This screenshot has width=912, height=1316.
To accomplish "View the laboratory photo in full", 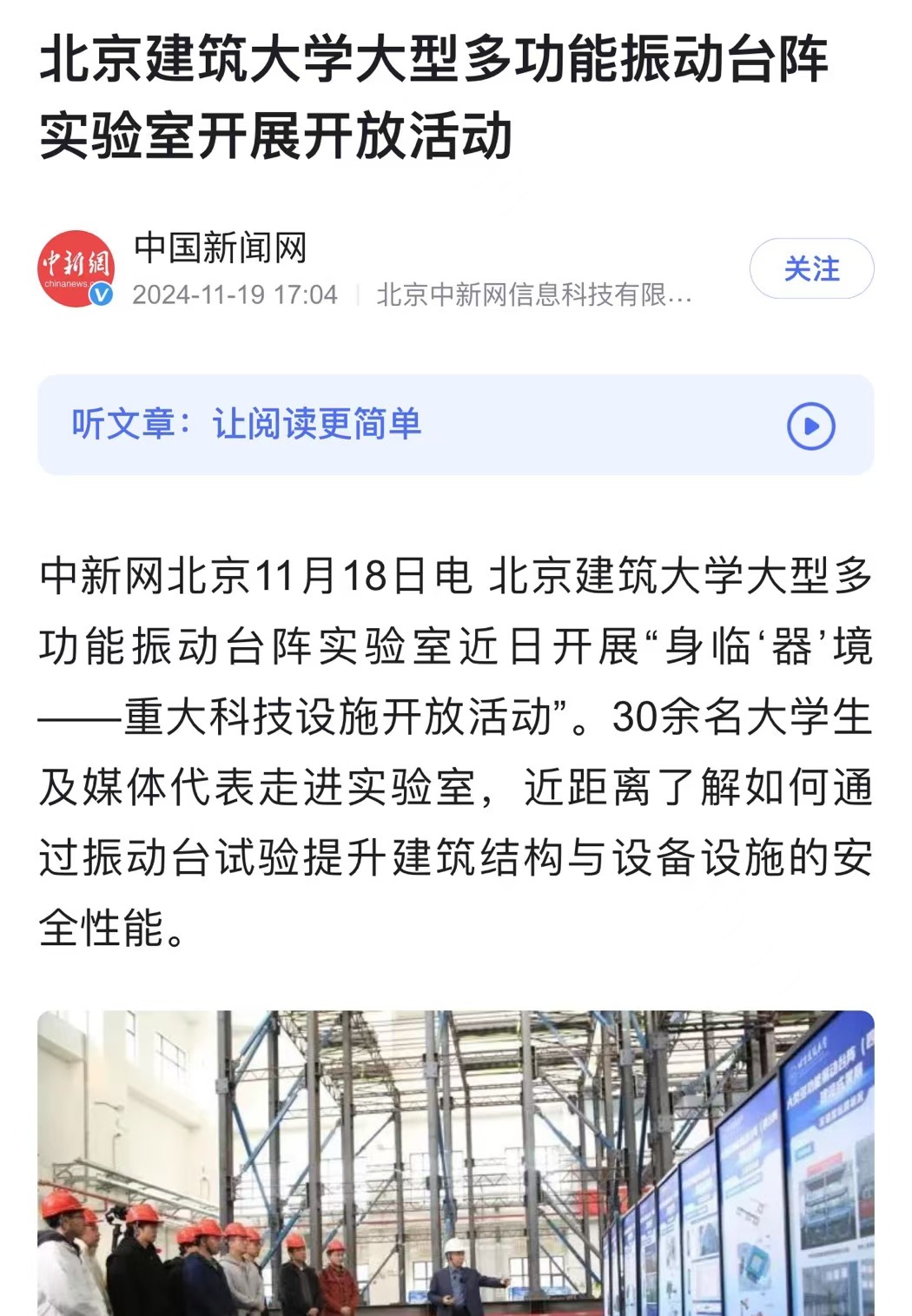I will [455, 1162].
